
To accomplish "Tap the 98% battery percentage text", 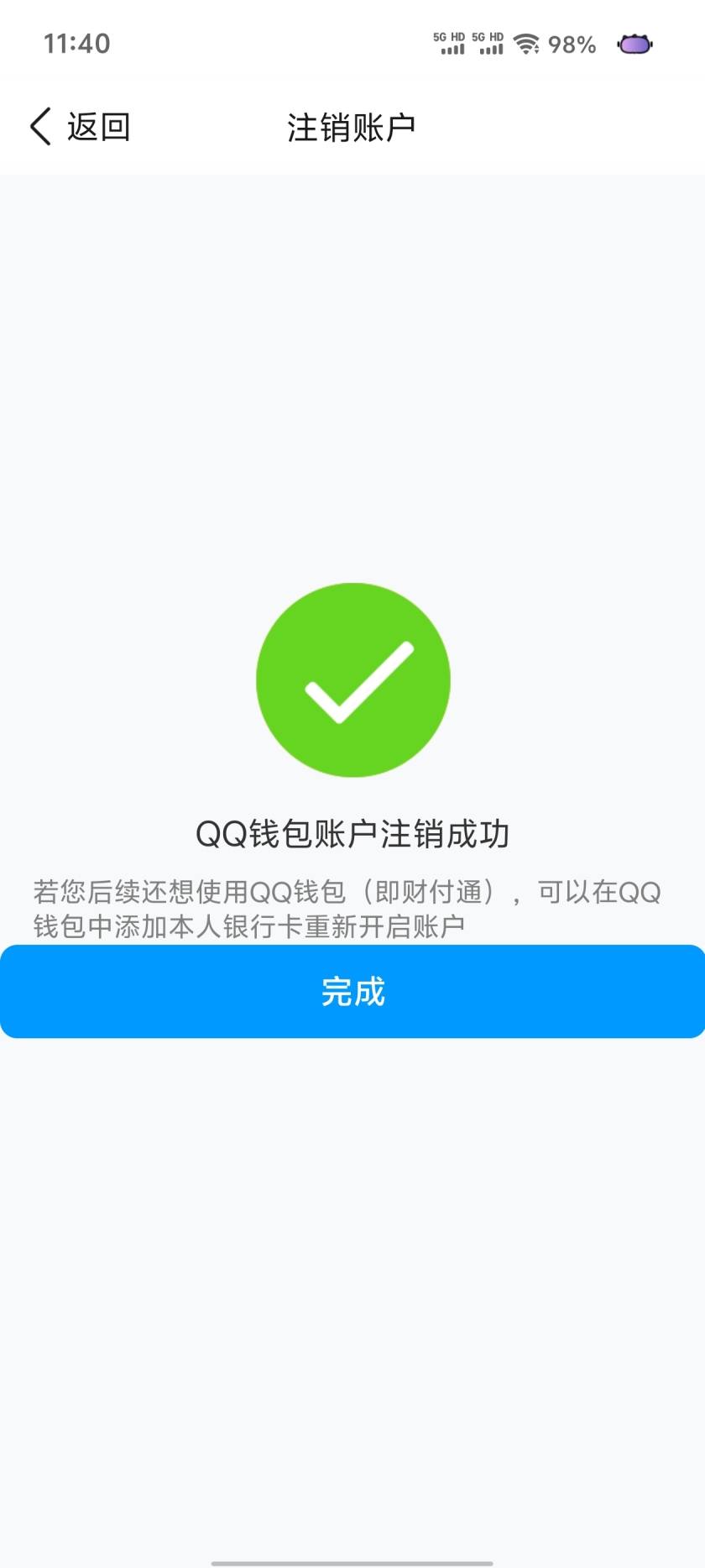I will [x=572, y=45].
